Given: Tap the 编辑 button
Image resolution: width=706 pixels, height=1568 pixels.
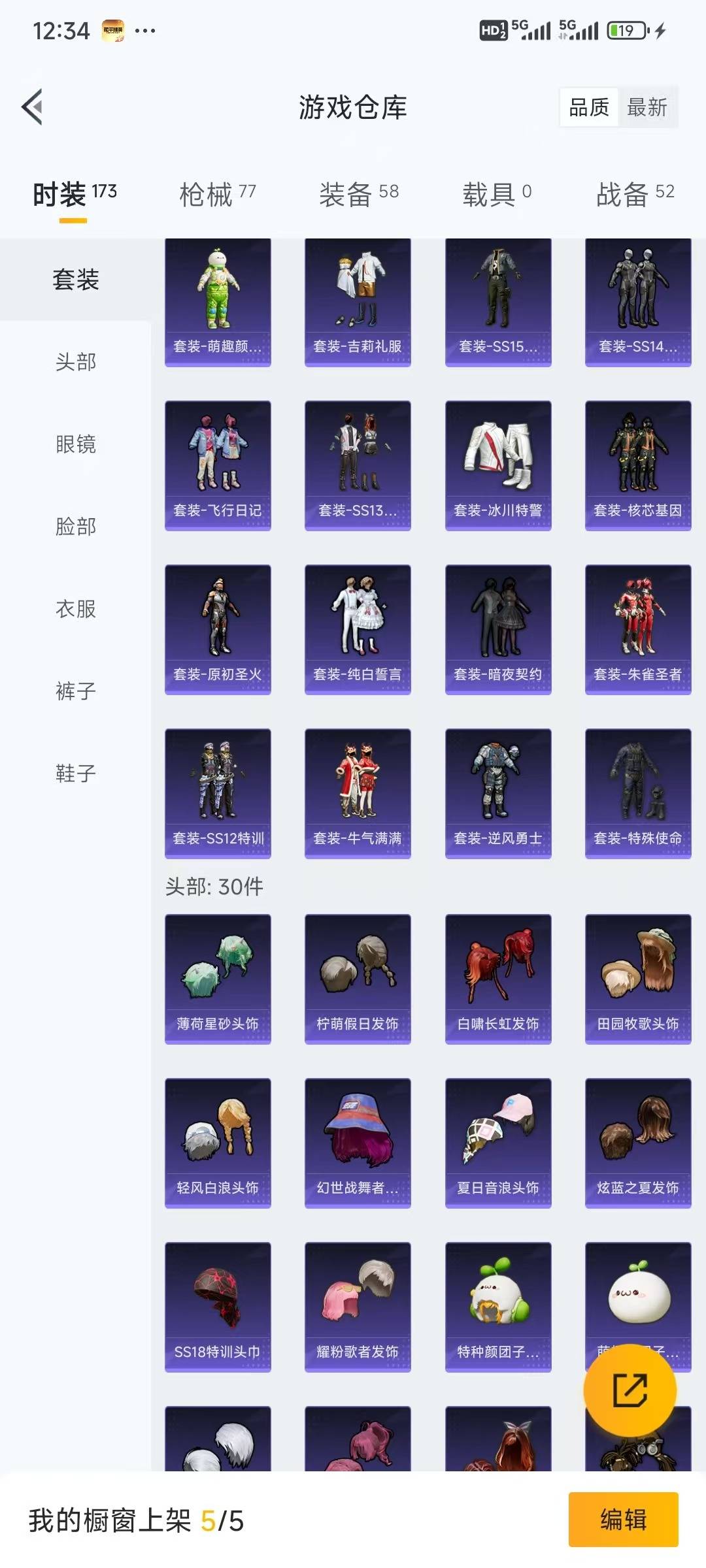Looking at the screenshot, I should (x=623, y=1520).
